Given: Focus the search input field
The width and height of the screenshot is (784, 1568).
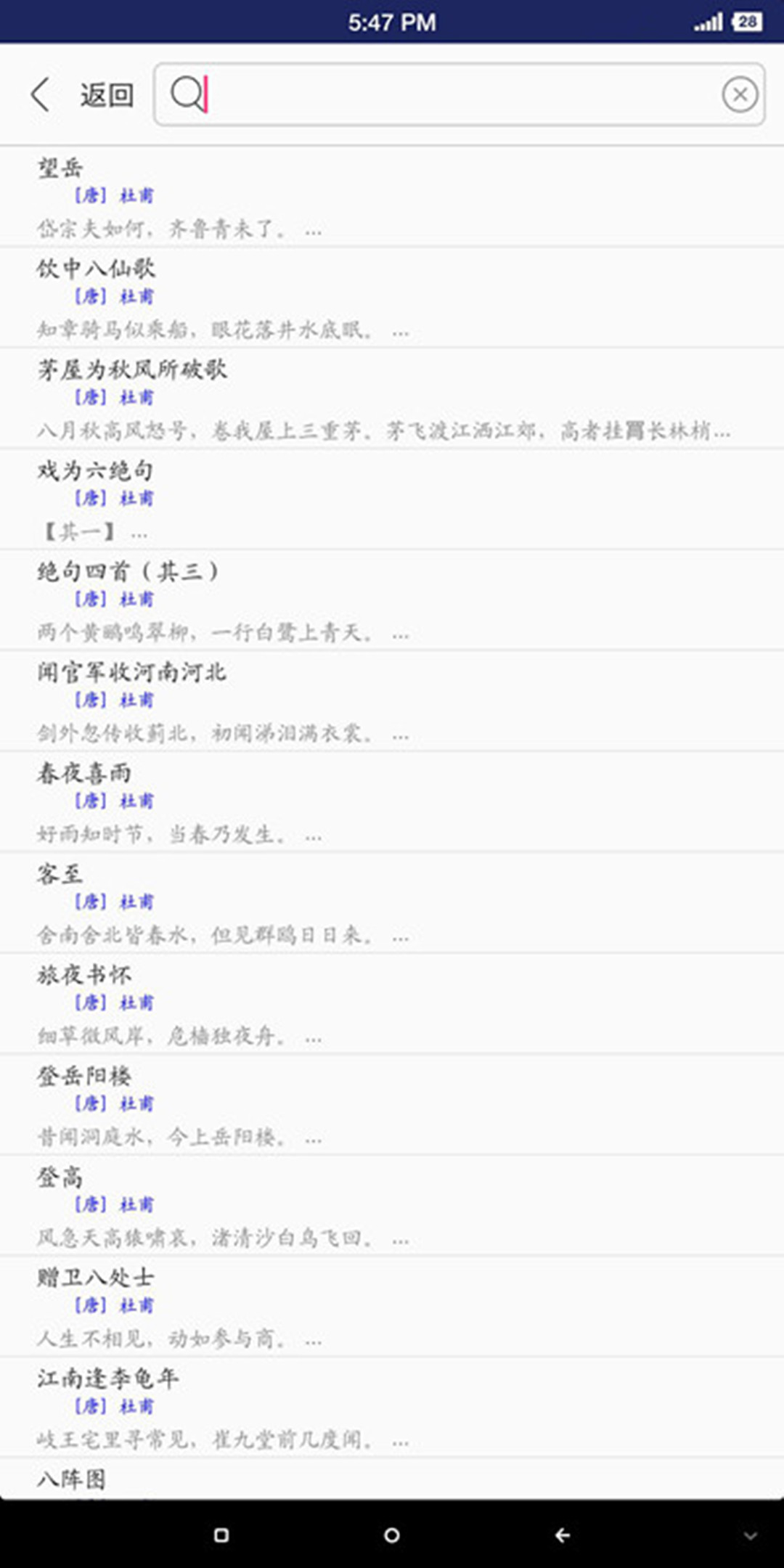Looking at the screenshot, I should [457, 94].
